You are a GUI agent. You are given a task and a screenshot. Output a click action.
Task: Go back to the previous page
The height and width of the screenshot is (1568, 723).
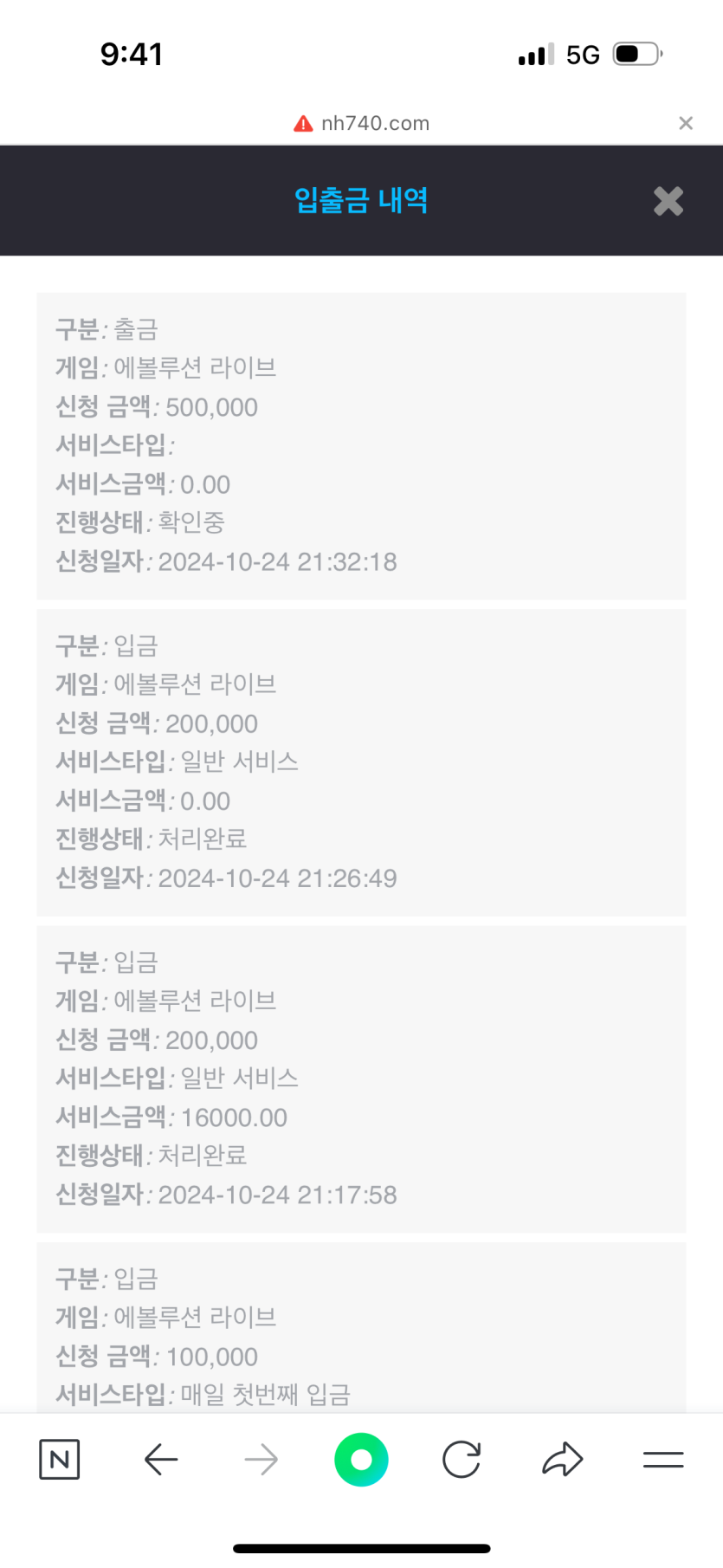tap(161, 1460)
